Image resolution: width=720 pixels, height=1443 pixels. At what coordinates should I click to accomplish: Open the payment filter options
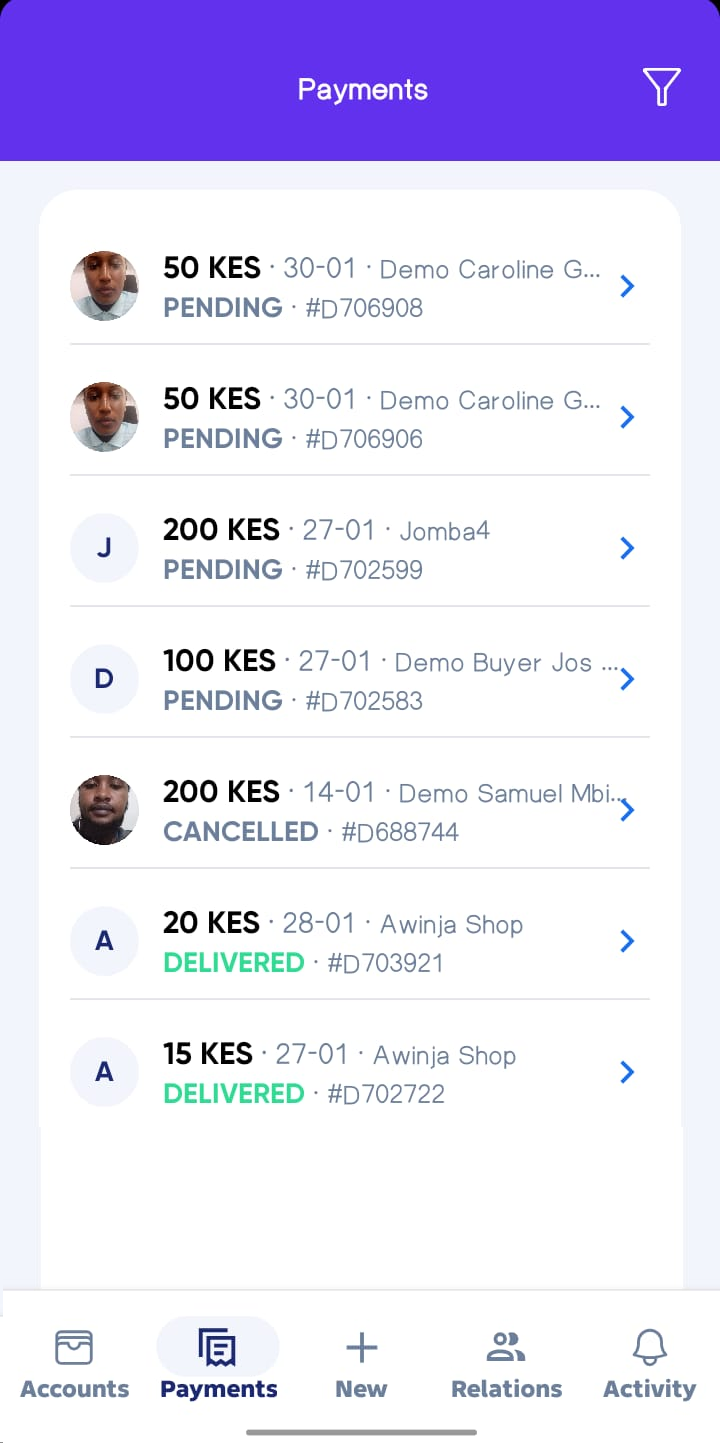coord(662,87)
